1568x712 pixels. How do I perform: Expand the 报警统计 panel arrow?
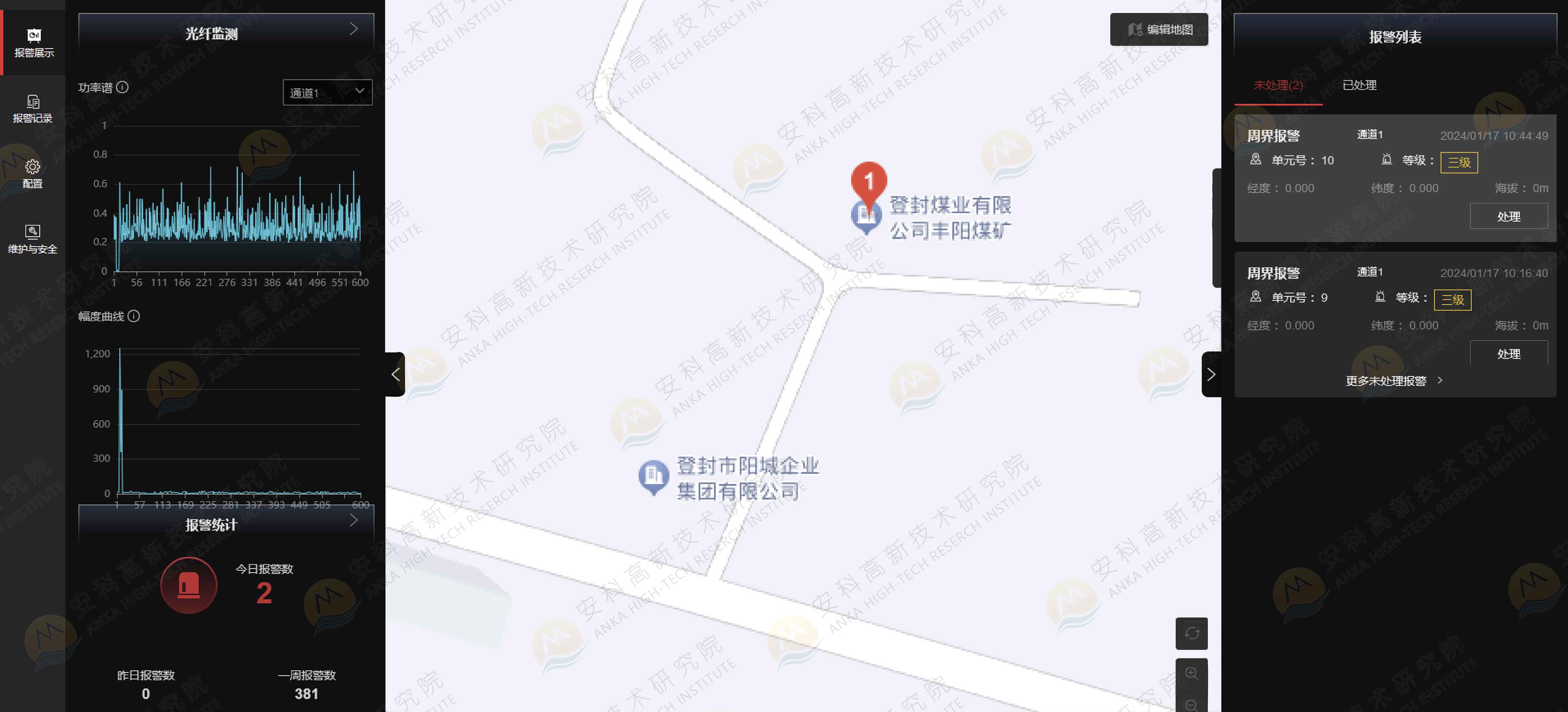354,520
